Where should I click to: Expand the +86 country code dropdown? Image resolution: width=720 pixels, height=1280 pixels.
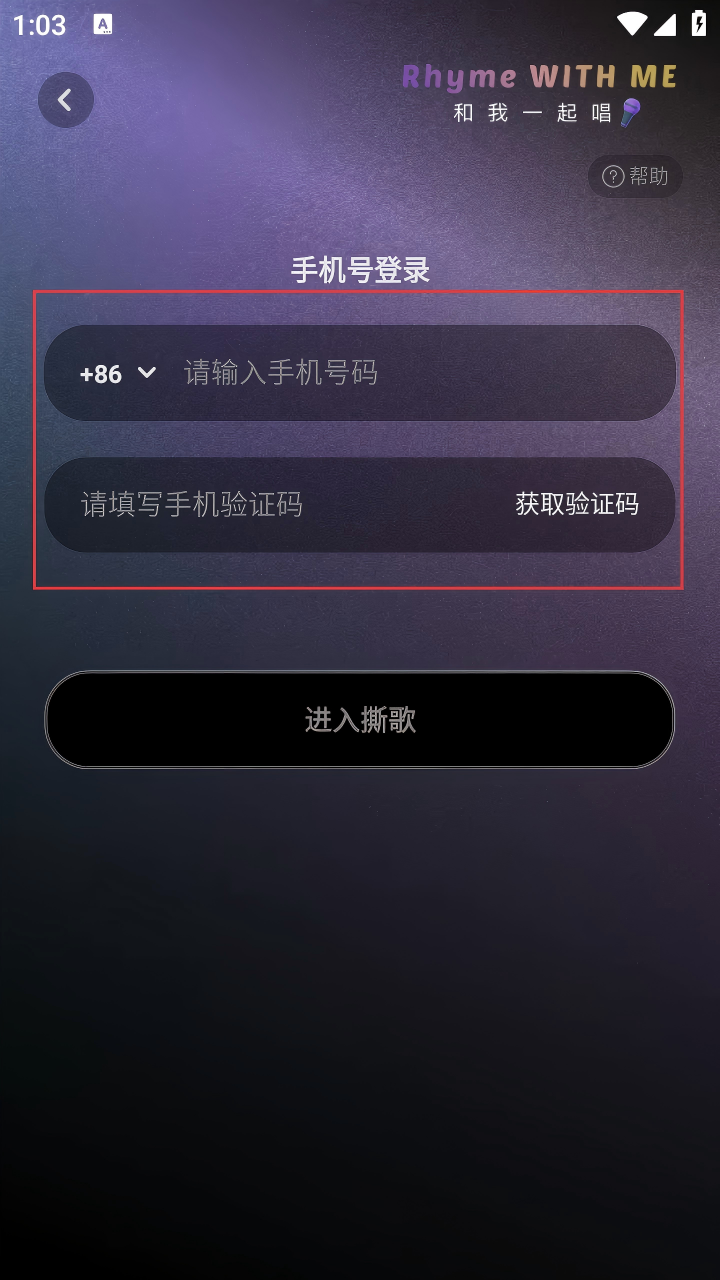118,374
